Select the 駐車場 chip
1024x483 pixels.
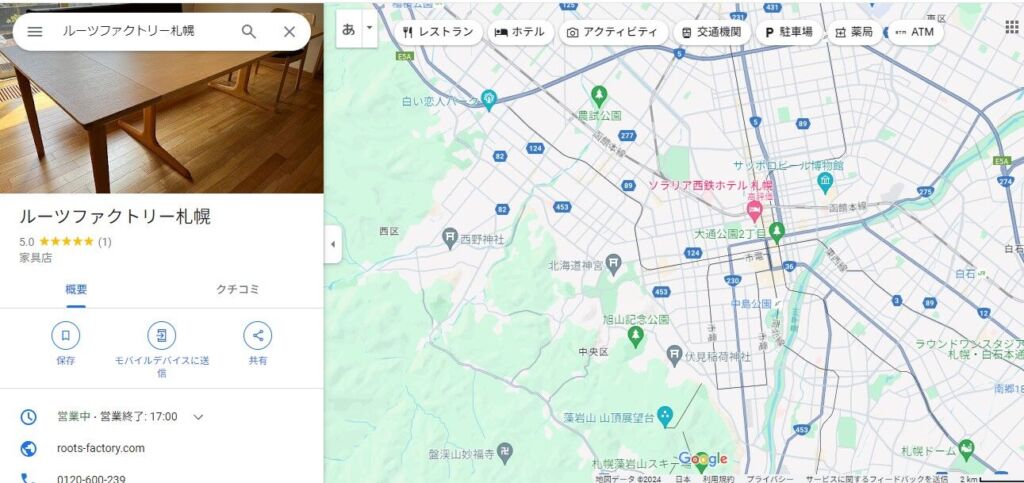click(x=789, y=32)
